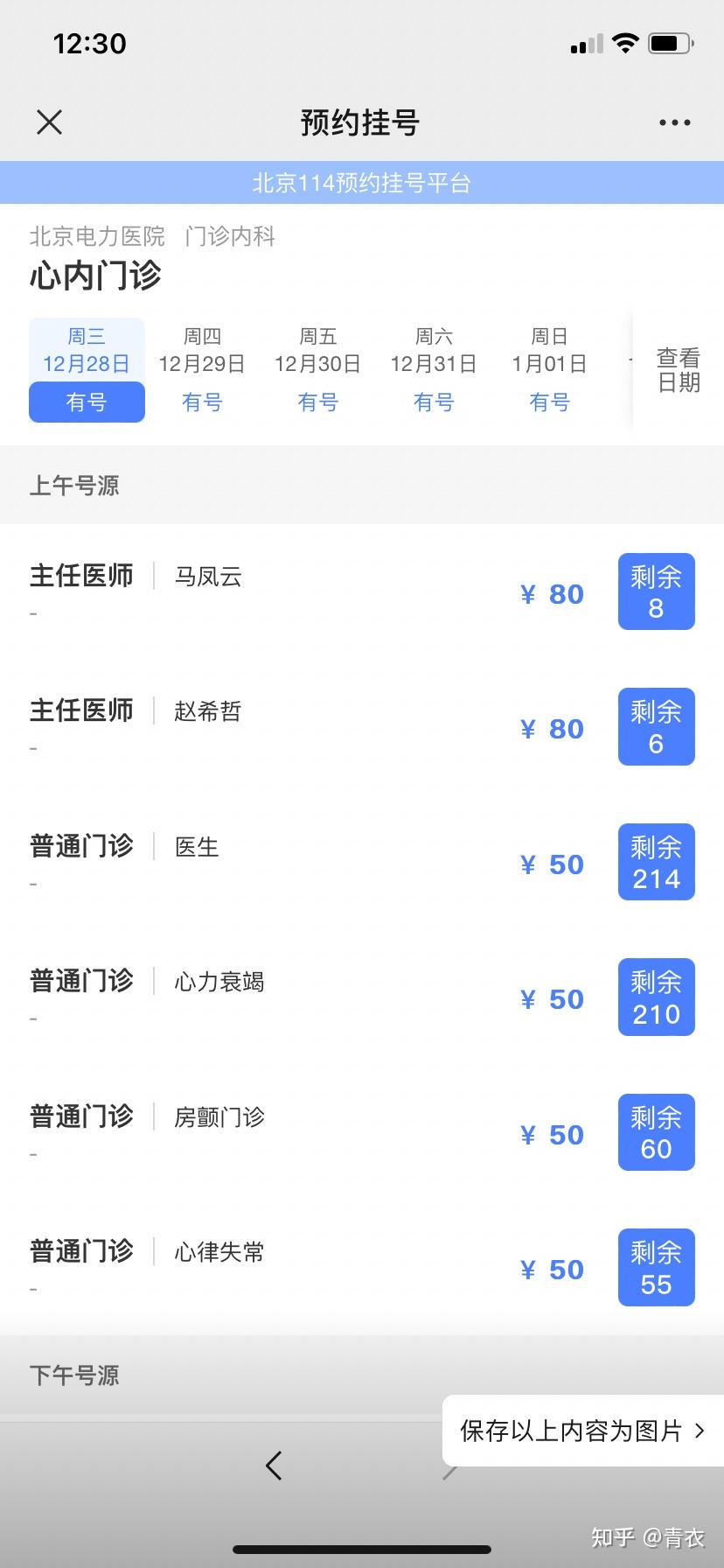
Task: Switch to 周五 12月30日 date
Action: point(317,370)
